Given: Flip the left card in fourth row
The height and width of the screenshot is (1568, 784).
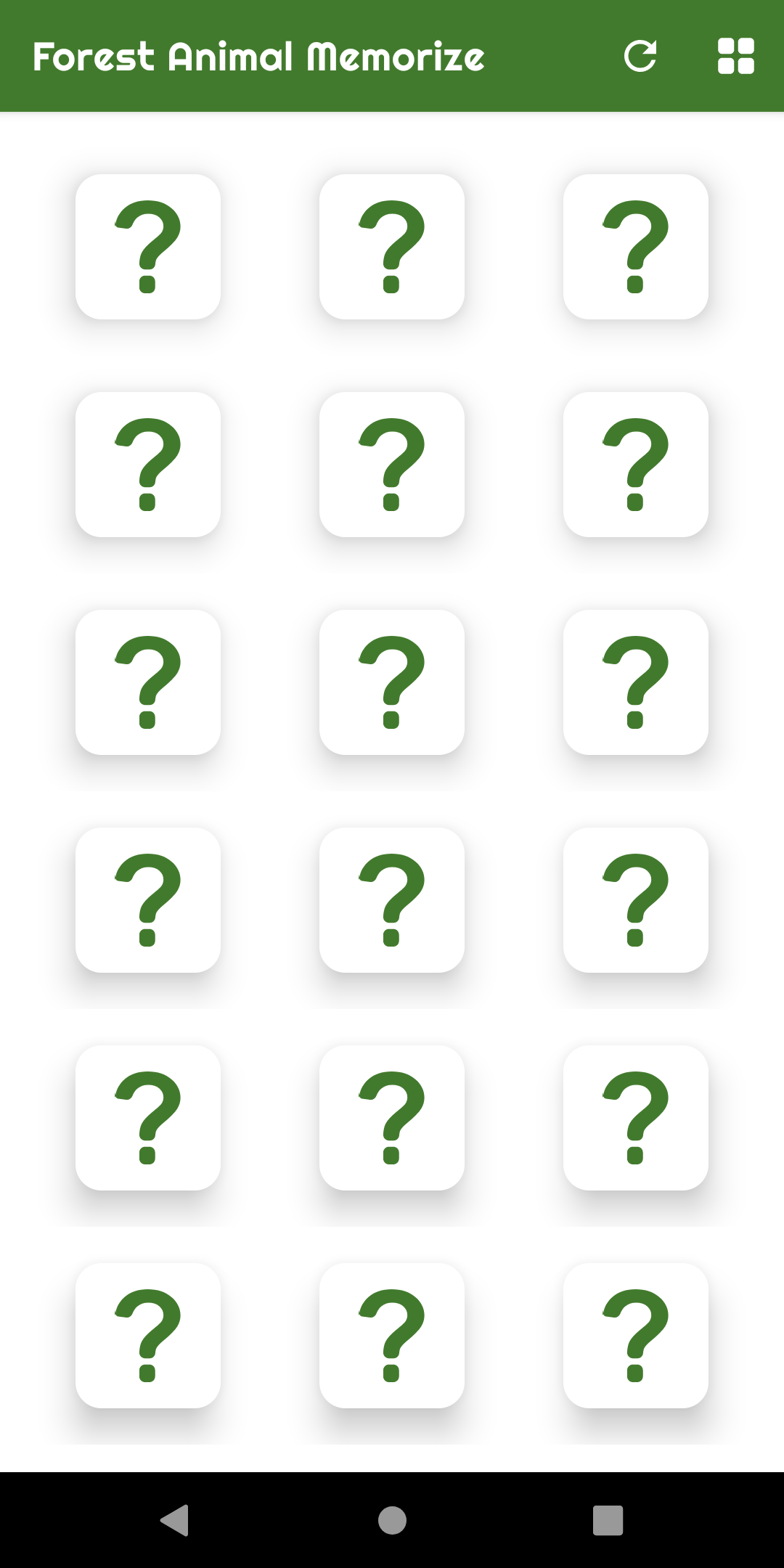Looking at the screenshot, I should point(148,900).
